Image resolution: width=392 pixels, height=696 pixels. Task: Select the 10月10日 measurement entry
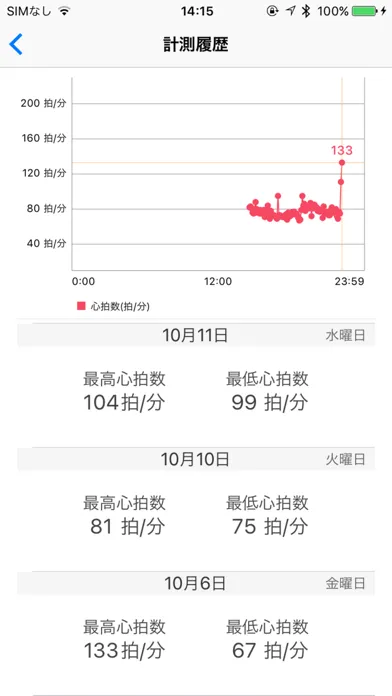(x=196, y=507)
